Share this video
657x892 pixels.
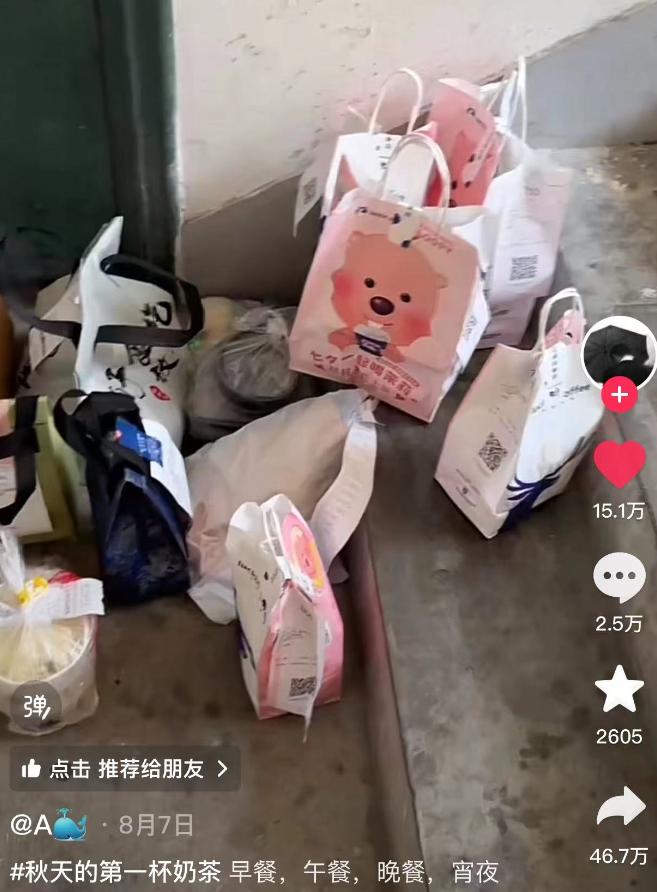pos(619,807)
